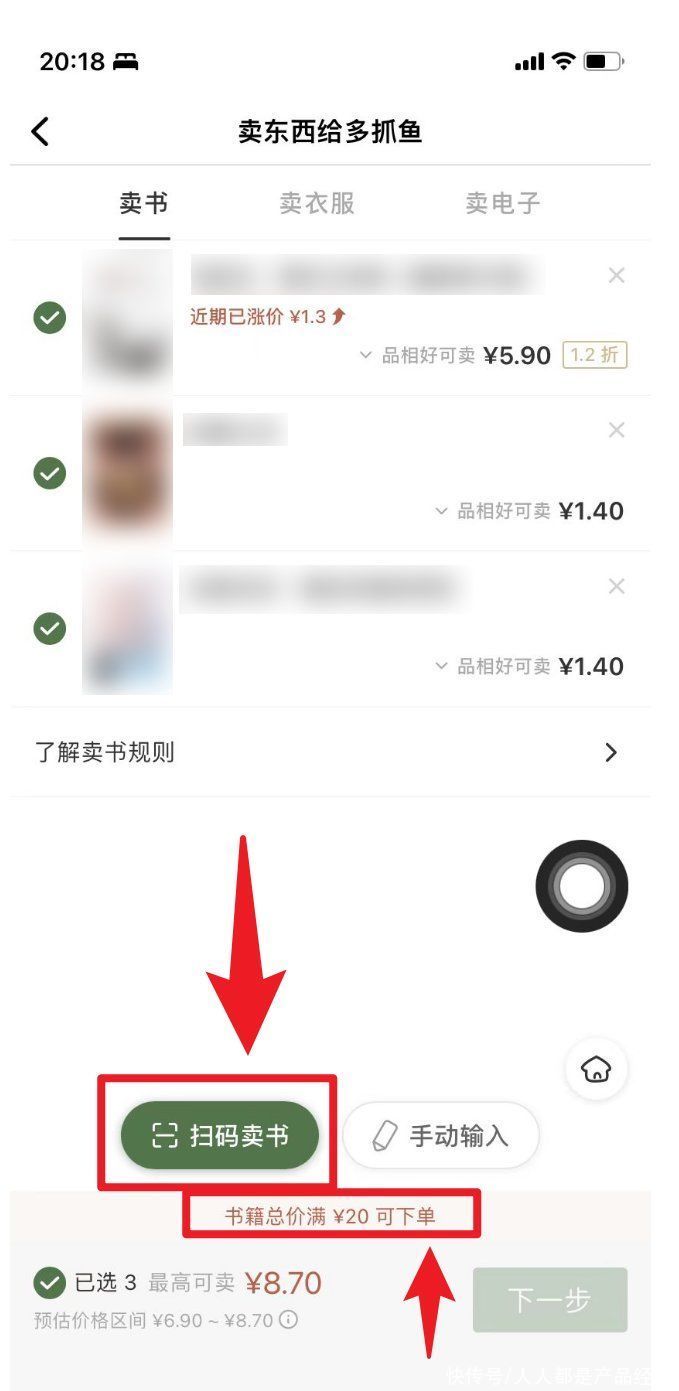Remove the book with 近期已涨价 label

[x=617, y=275]
